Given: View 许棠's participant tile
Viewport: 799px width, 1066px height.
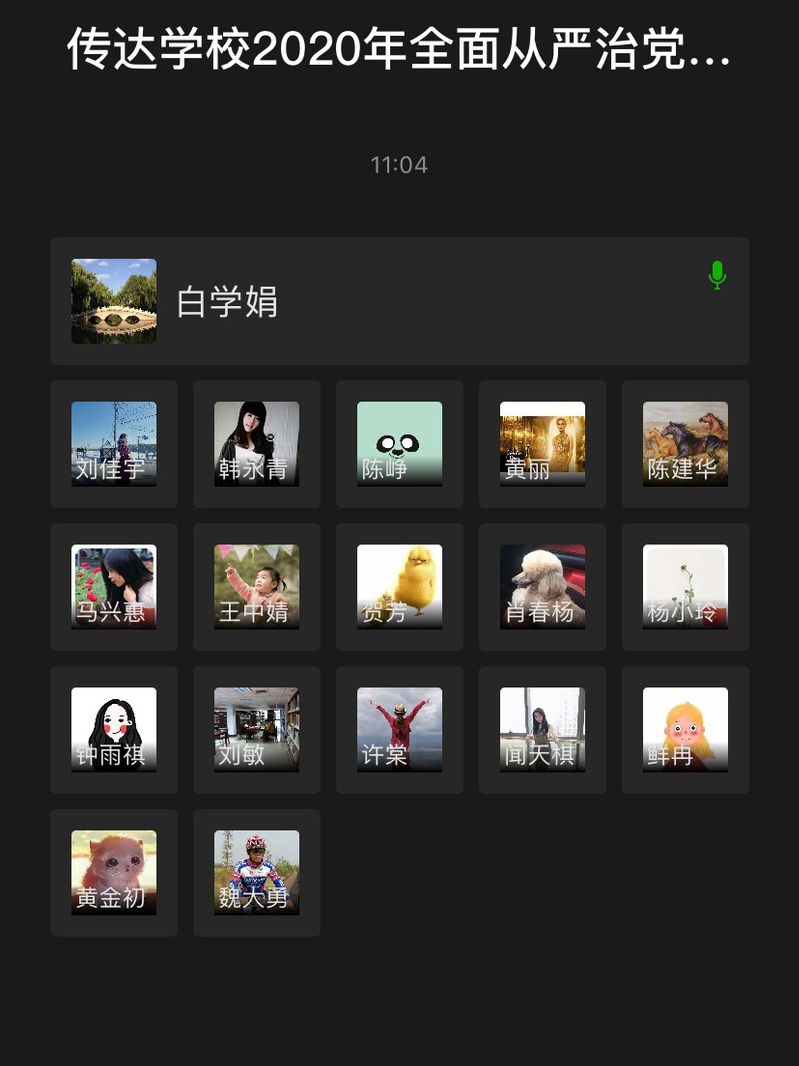Looking at the screenshot, I should tap(400, 730).
